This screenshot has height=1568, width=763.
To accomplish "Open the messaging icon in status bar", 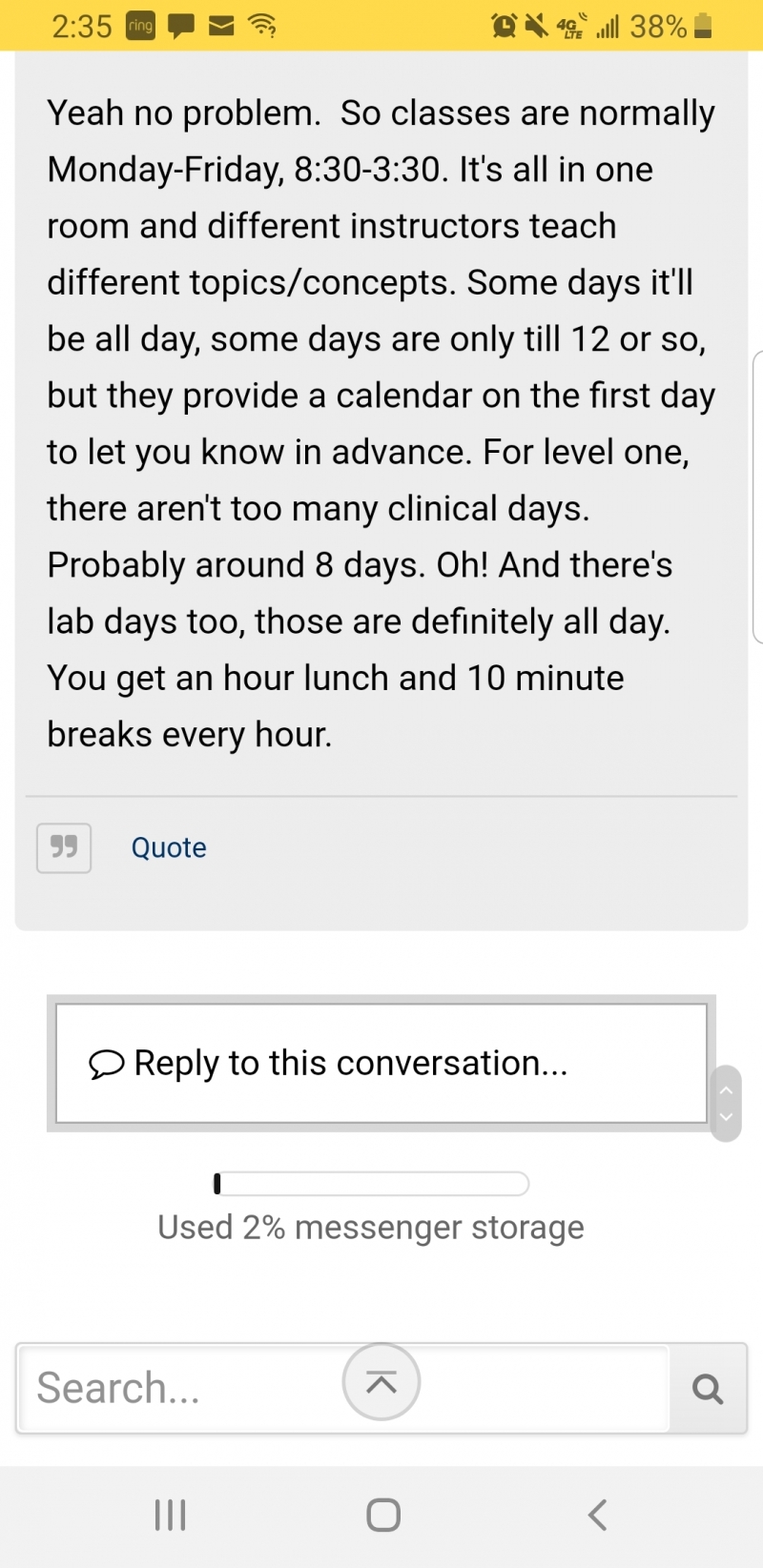I will click(x=181, y=26).
